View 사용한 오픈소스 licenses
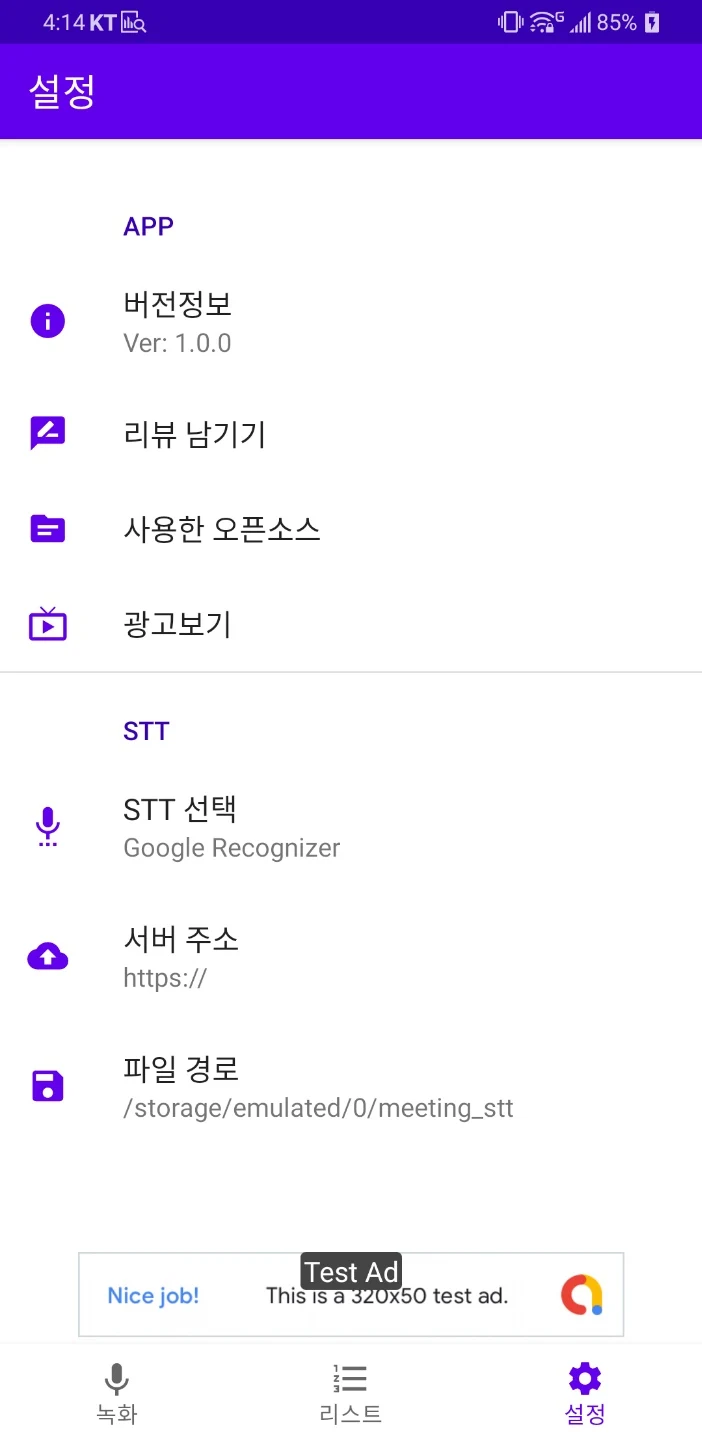702x1440 pixels. click(x=351, y=529)
